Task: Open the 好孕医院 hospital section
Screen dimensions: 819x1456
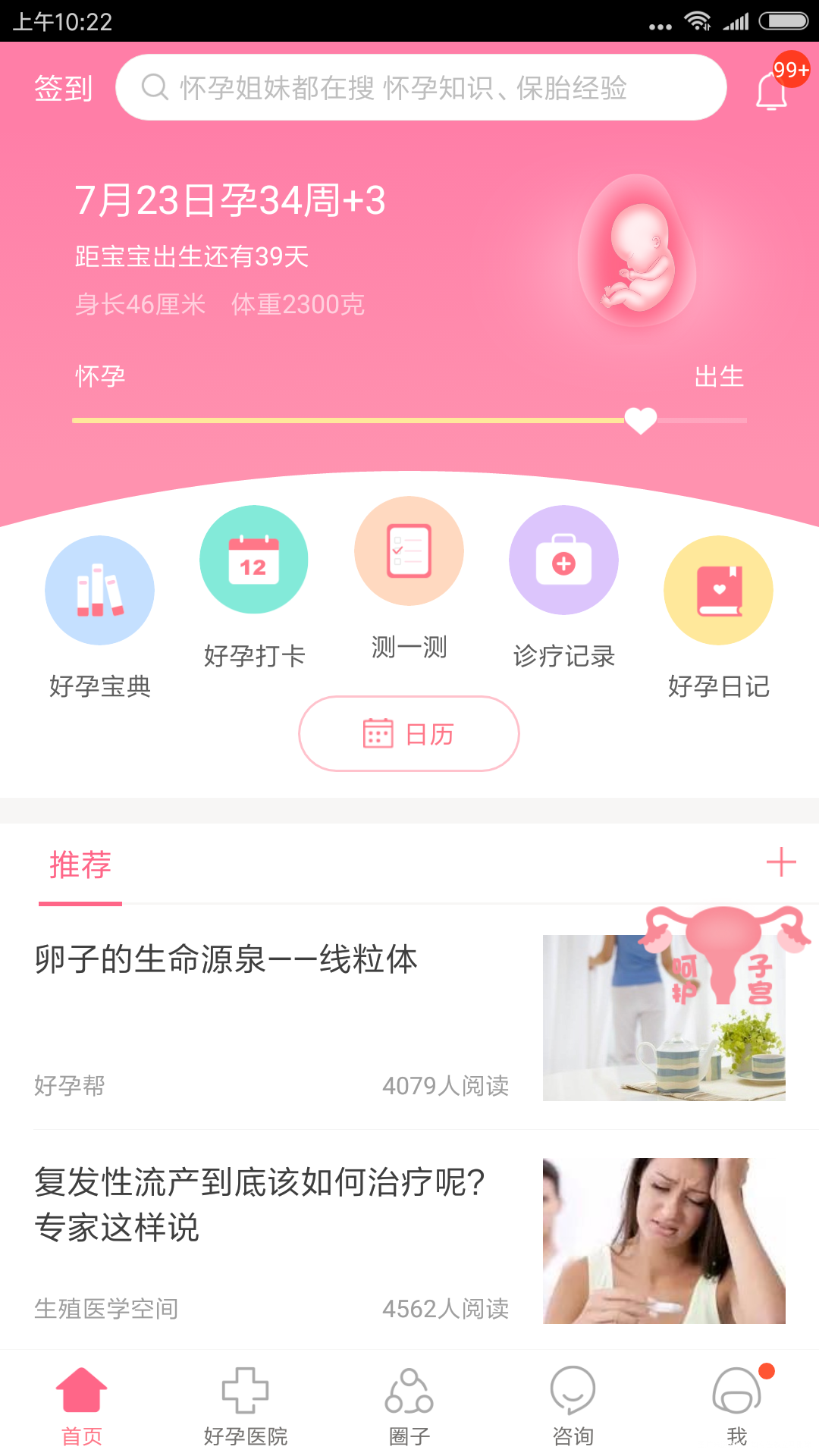Action: (x=246, y=1407)
